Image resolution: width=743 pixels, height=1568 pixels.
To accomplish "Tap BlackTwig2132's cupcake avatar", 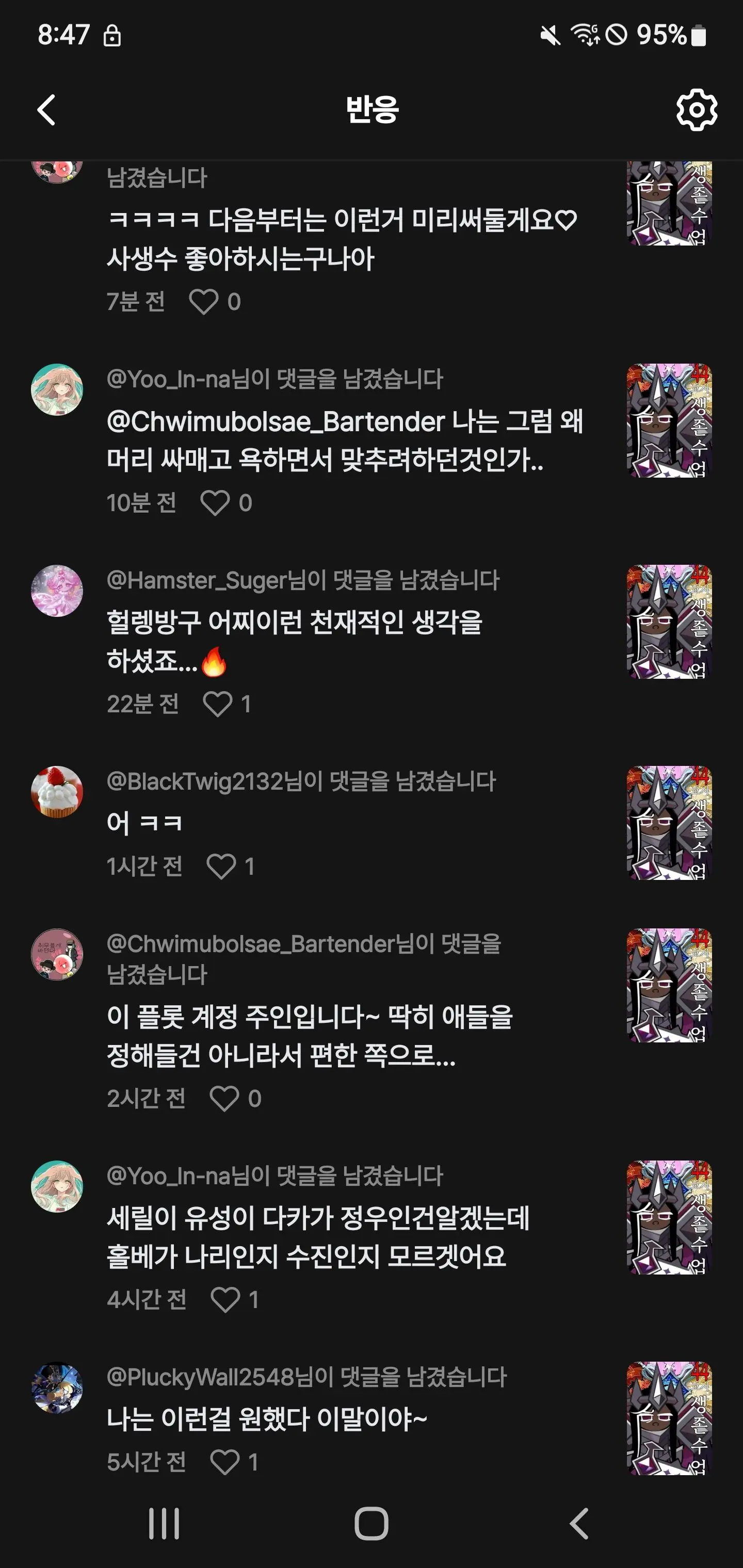I will 57,792.
